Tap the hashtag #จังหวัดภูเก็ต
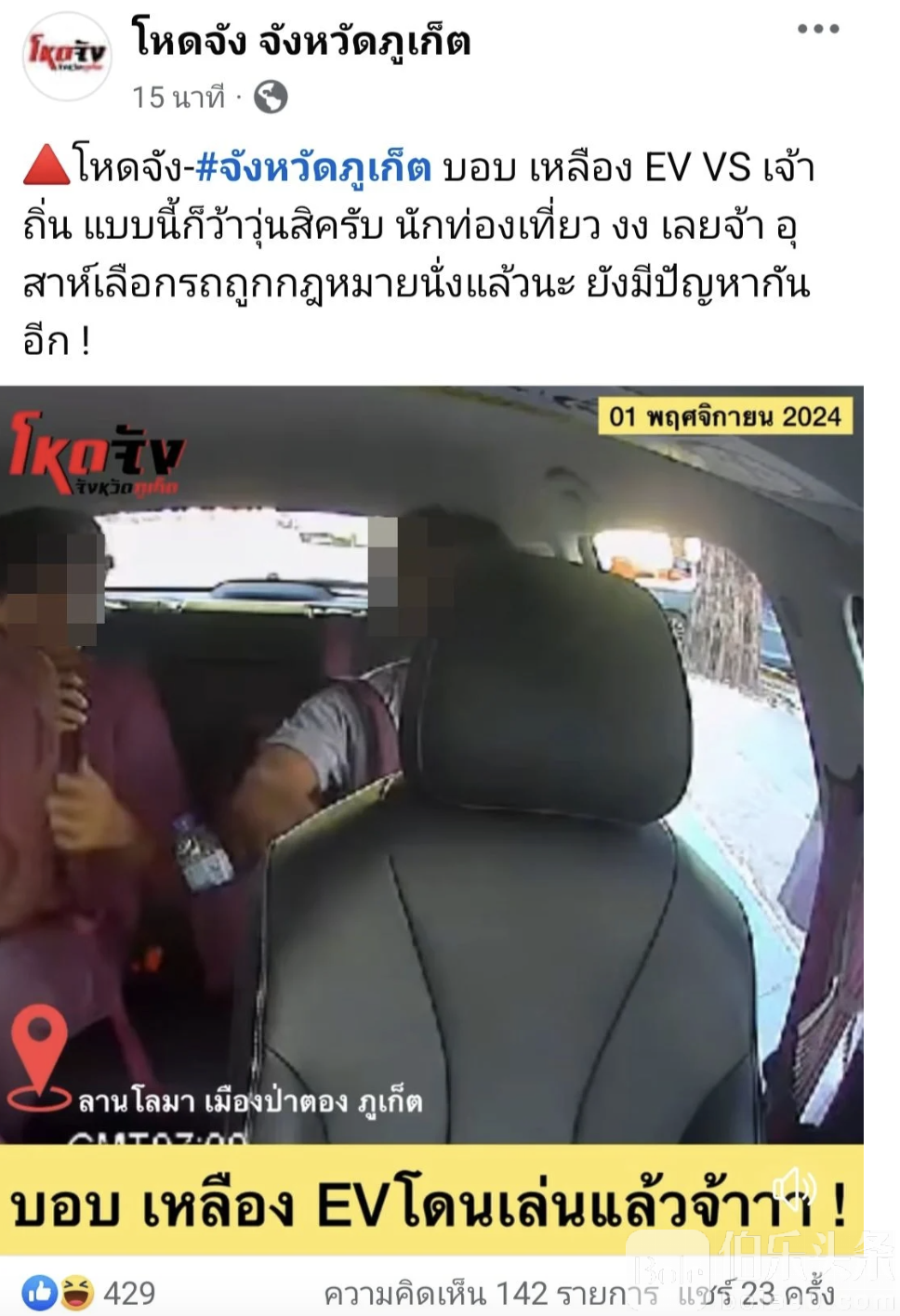 (313, 168)
